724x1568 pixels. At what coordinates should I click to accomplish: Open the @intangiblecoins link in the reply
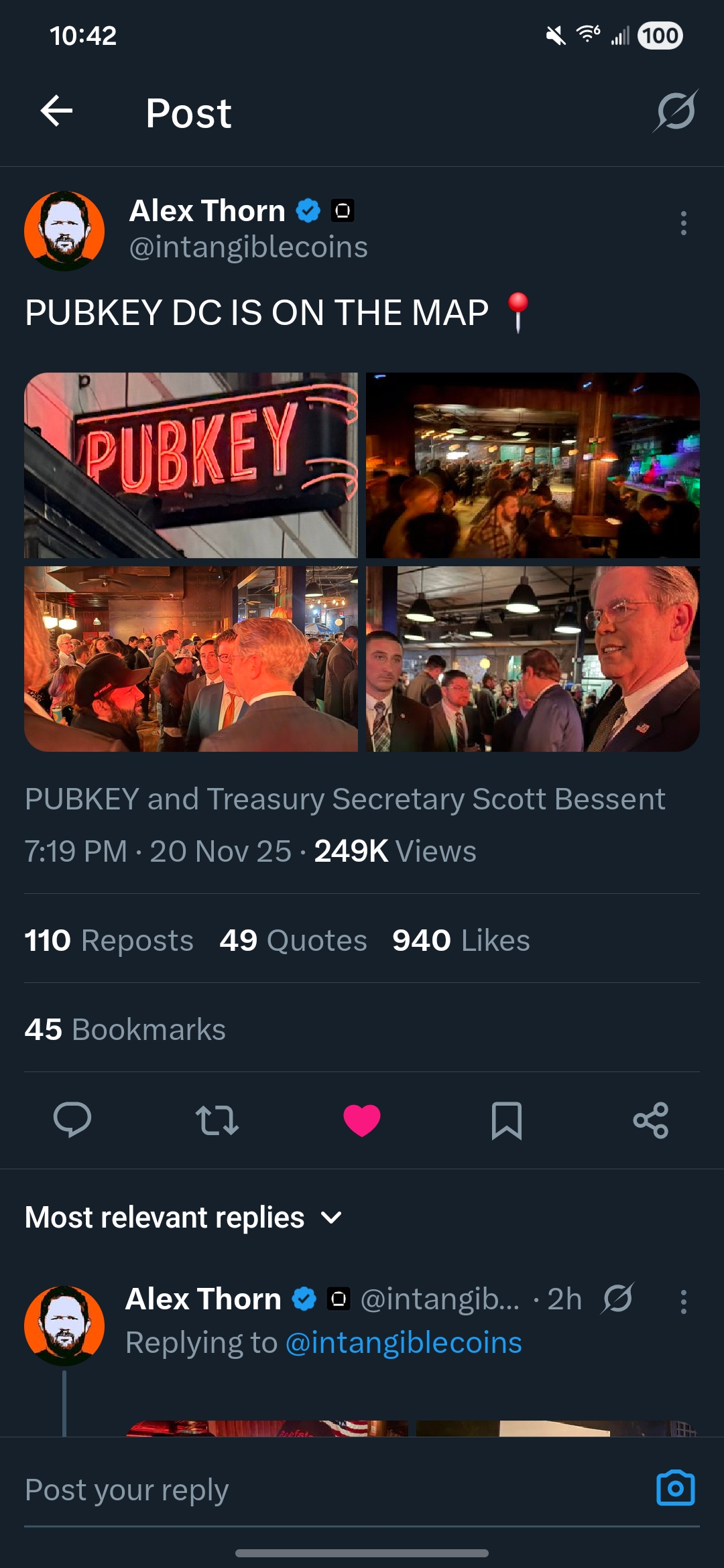click(404, 1343)
